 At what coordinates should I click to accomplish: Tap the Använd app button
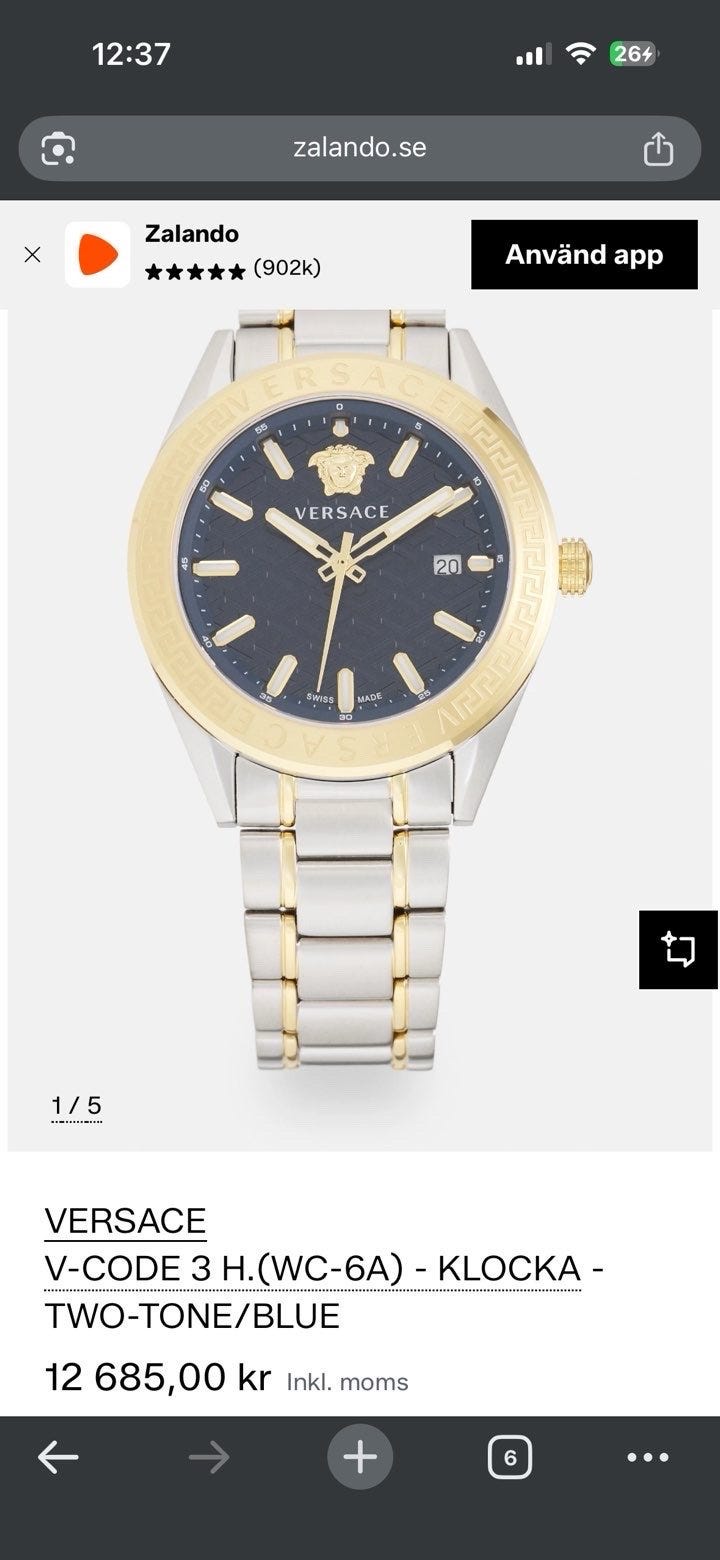point(584,254)
